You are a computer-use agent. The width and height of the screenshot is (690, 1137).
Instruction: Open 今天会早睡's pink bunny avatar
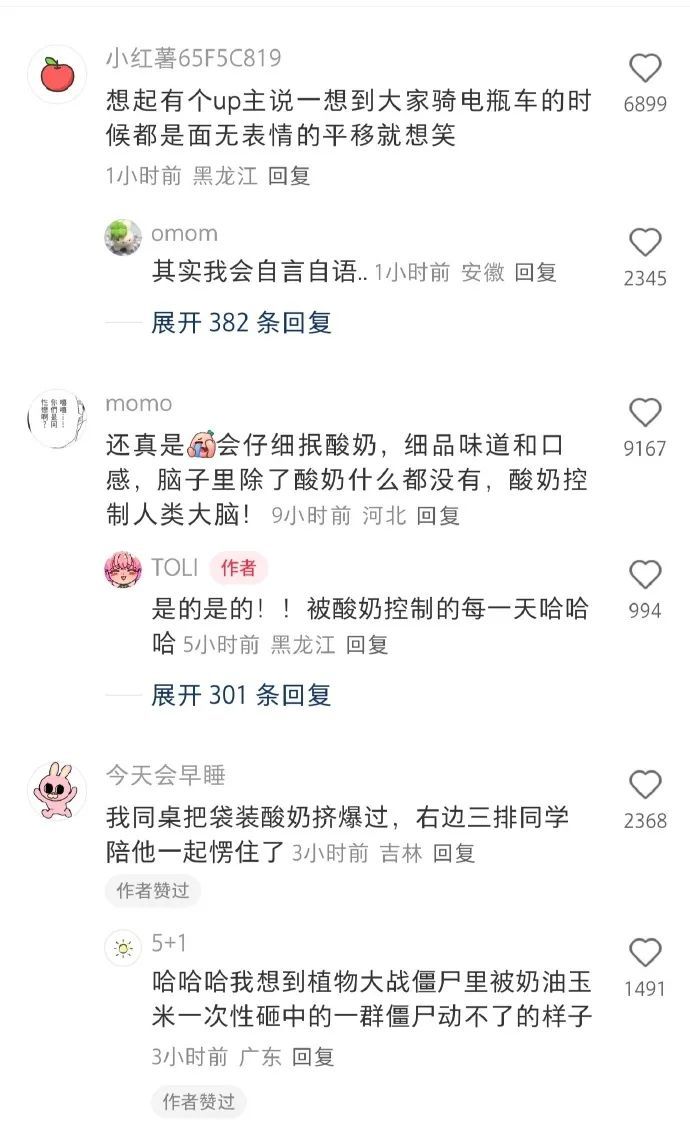(x=57, y=790)
